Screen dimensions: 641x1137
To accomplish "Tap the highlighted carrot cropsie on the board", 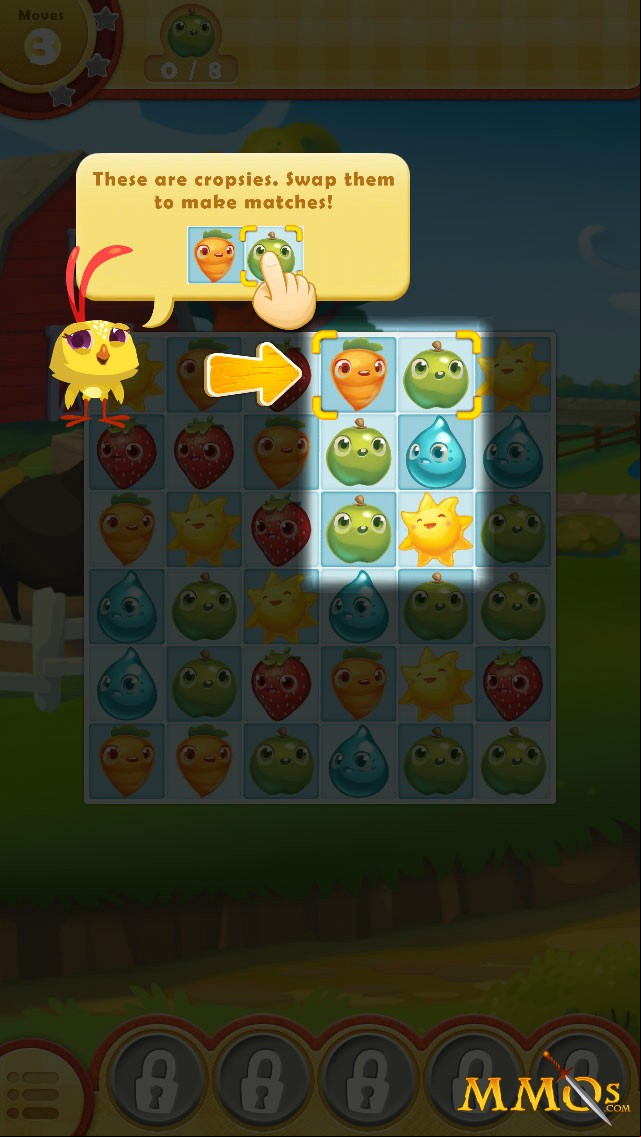I will (357, 375).
